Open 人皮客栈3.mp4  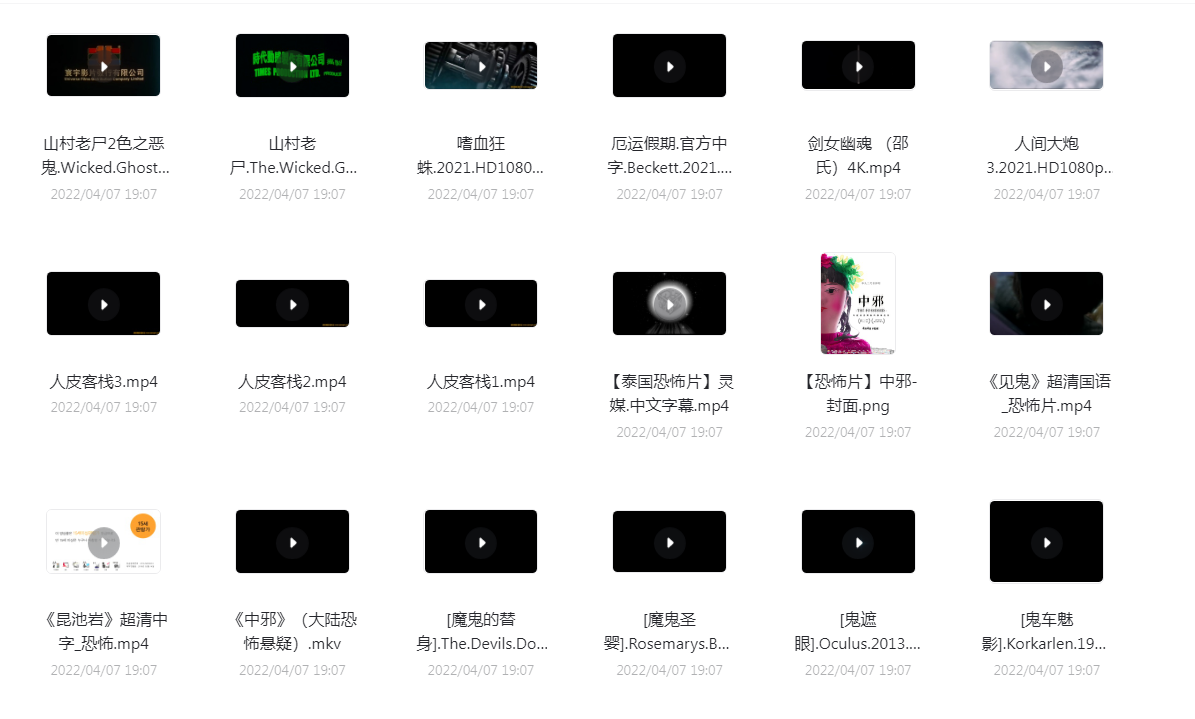[x=104, y=304]
